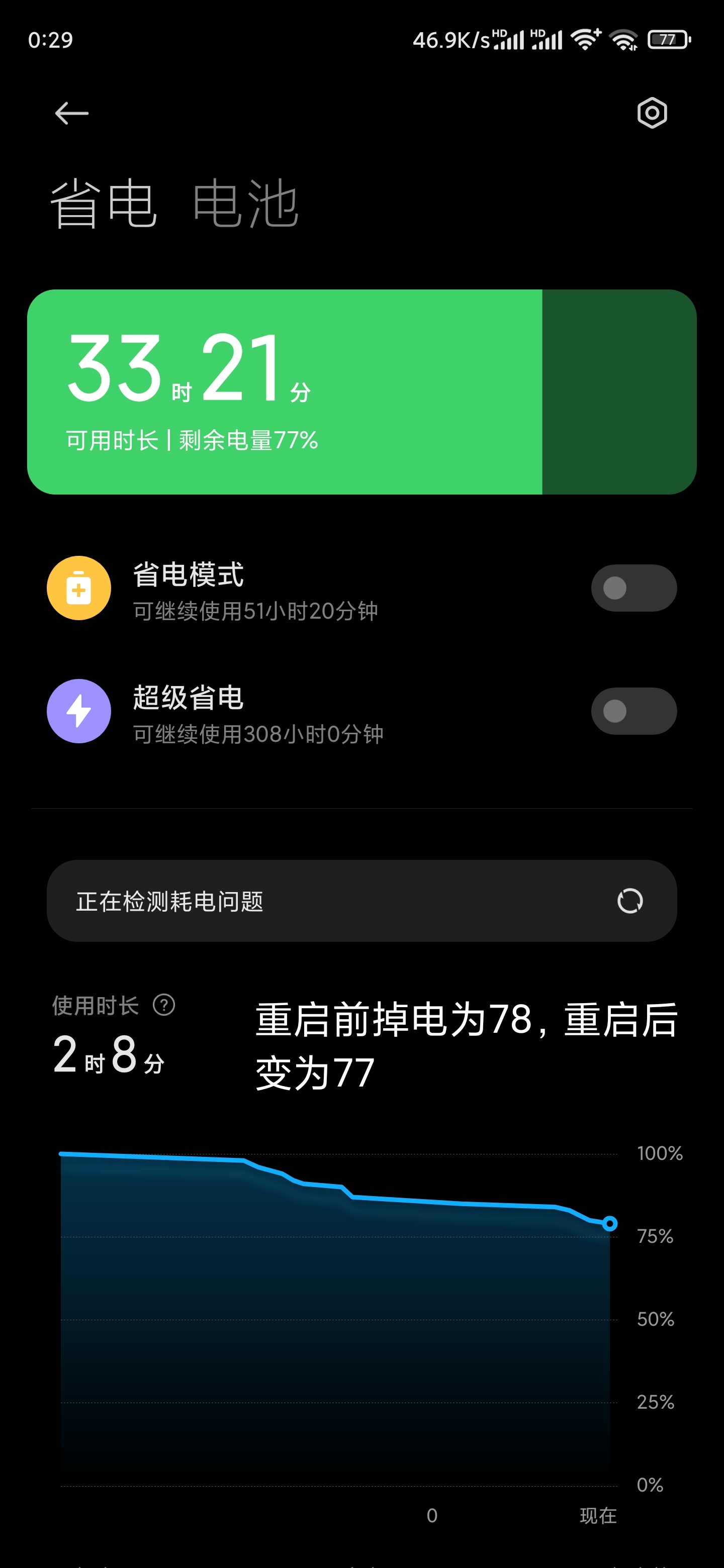The image size is (724, 1568).
Task: Tap the 正在检测耗电问题 button
Action: click(x=361, y=901)
